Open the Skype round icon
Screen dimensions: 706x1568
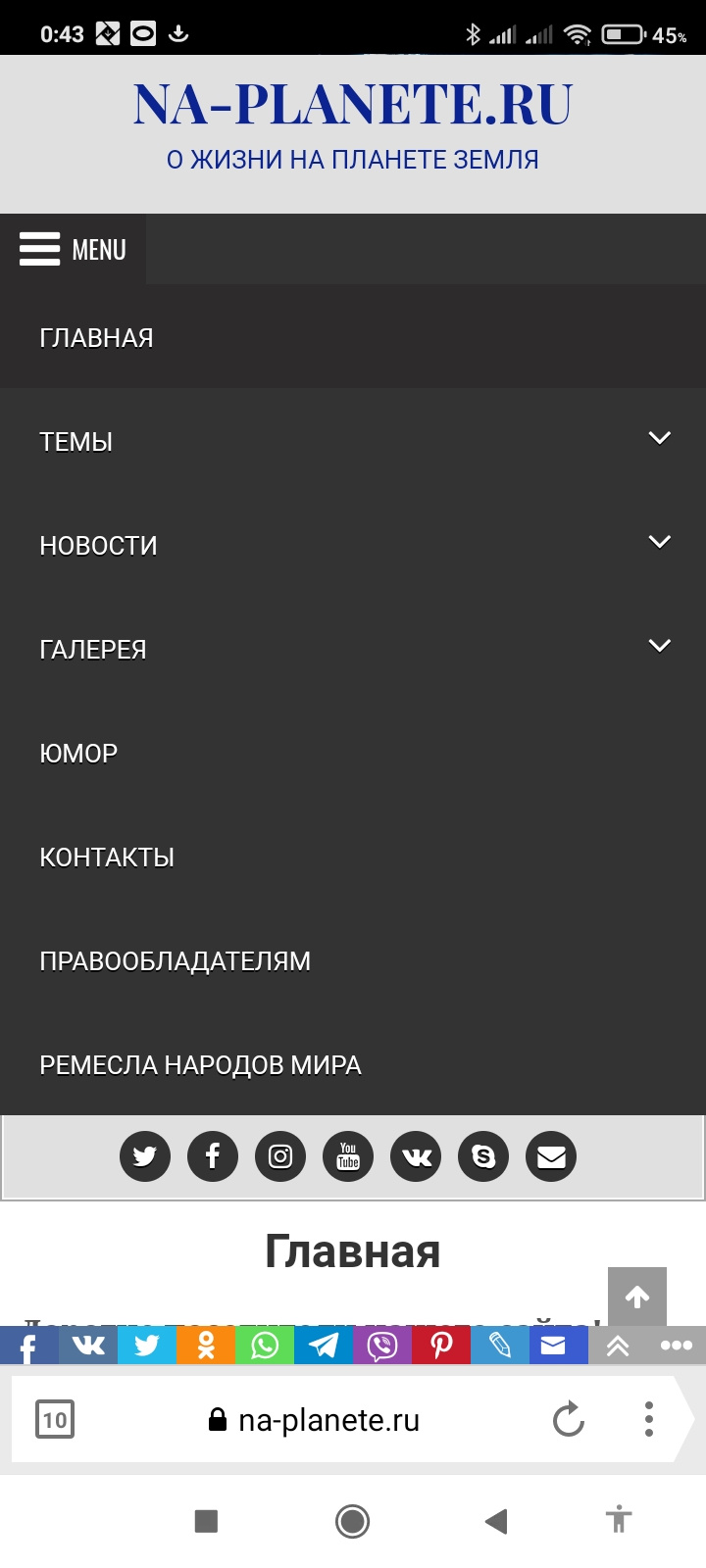pyautogui.click(x=483, y=1156)
